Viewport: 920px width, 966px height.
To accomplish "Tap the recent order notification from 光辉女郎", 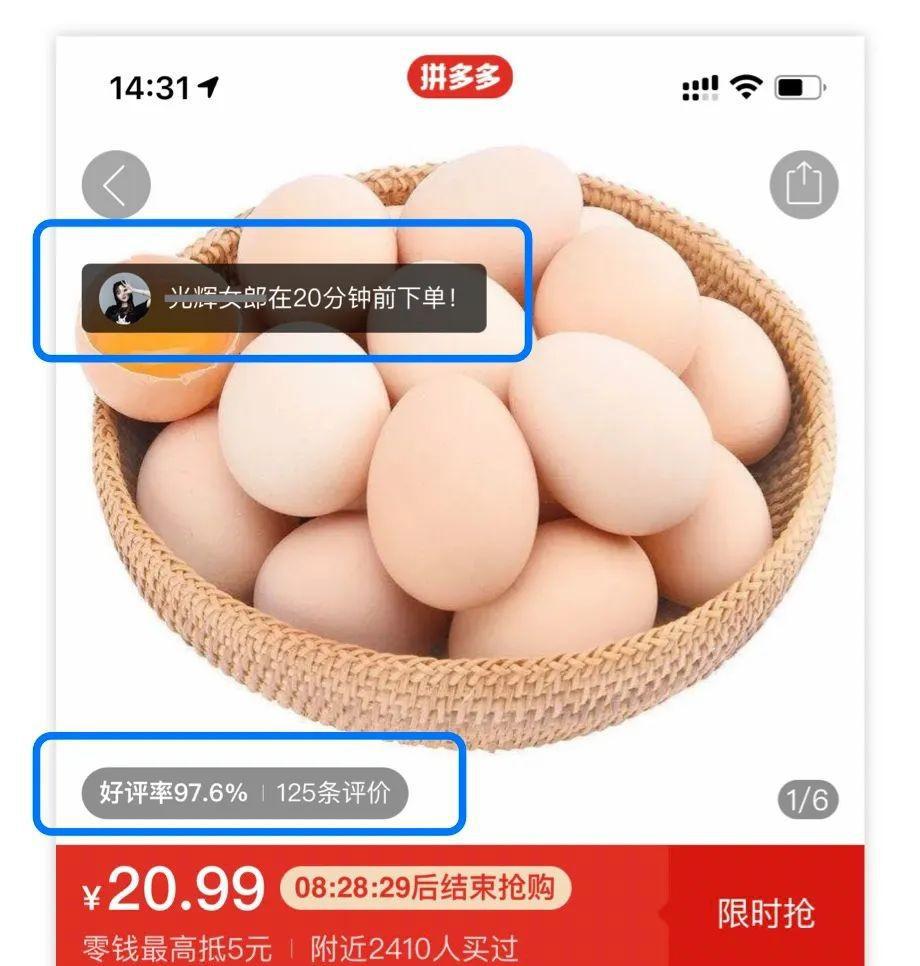I will coord(284,298).
